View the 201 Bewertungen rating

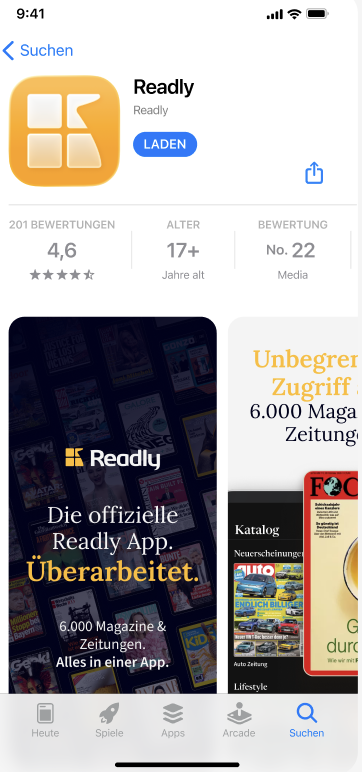[62, 252]
